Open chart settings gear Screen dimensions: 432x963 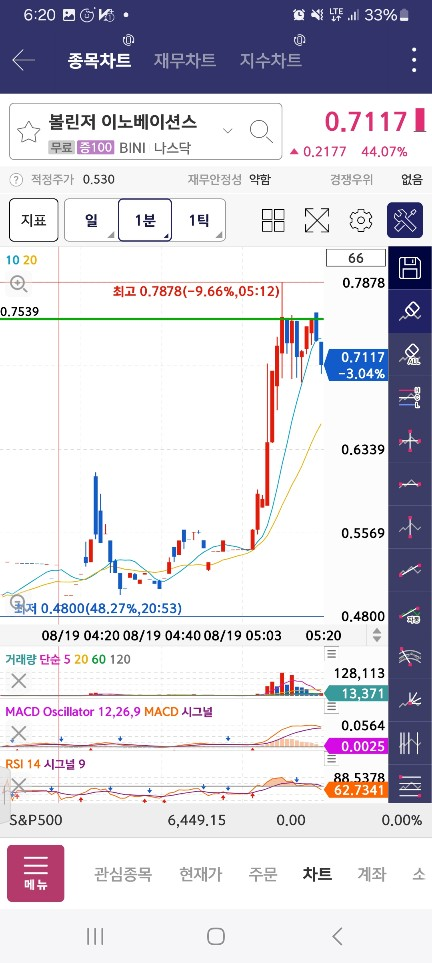point(361,220)
